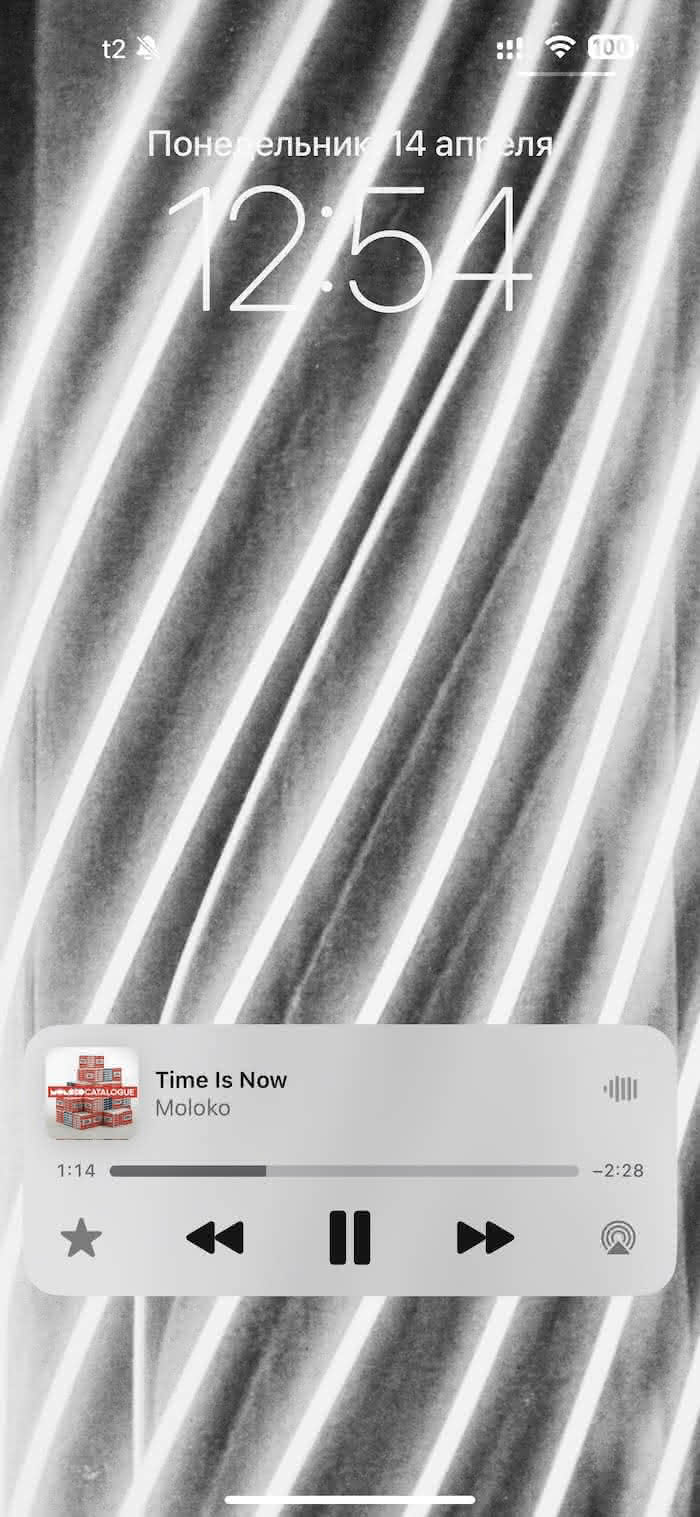Viewport: 700px width, 1517px height.
Task: Open the Moloko album artwork
Action: (x=92, y=1093)
